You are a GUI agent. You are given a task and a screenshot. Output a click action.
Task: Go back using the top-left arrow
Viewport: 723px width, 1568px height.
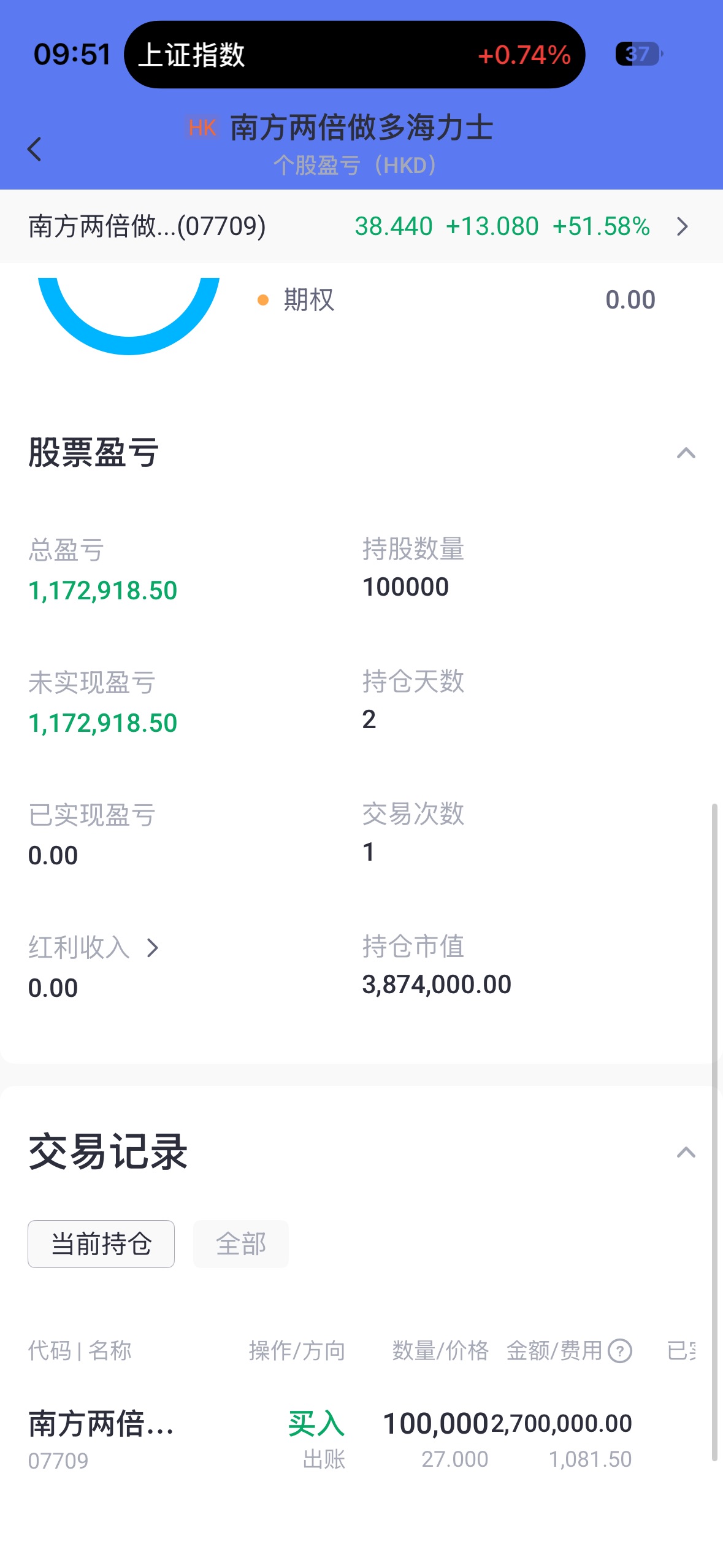pyautogui.click(x=34, y=149)
